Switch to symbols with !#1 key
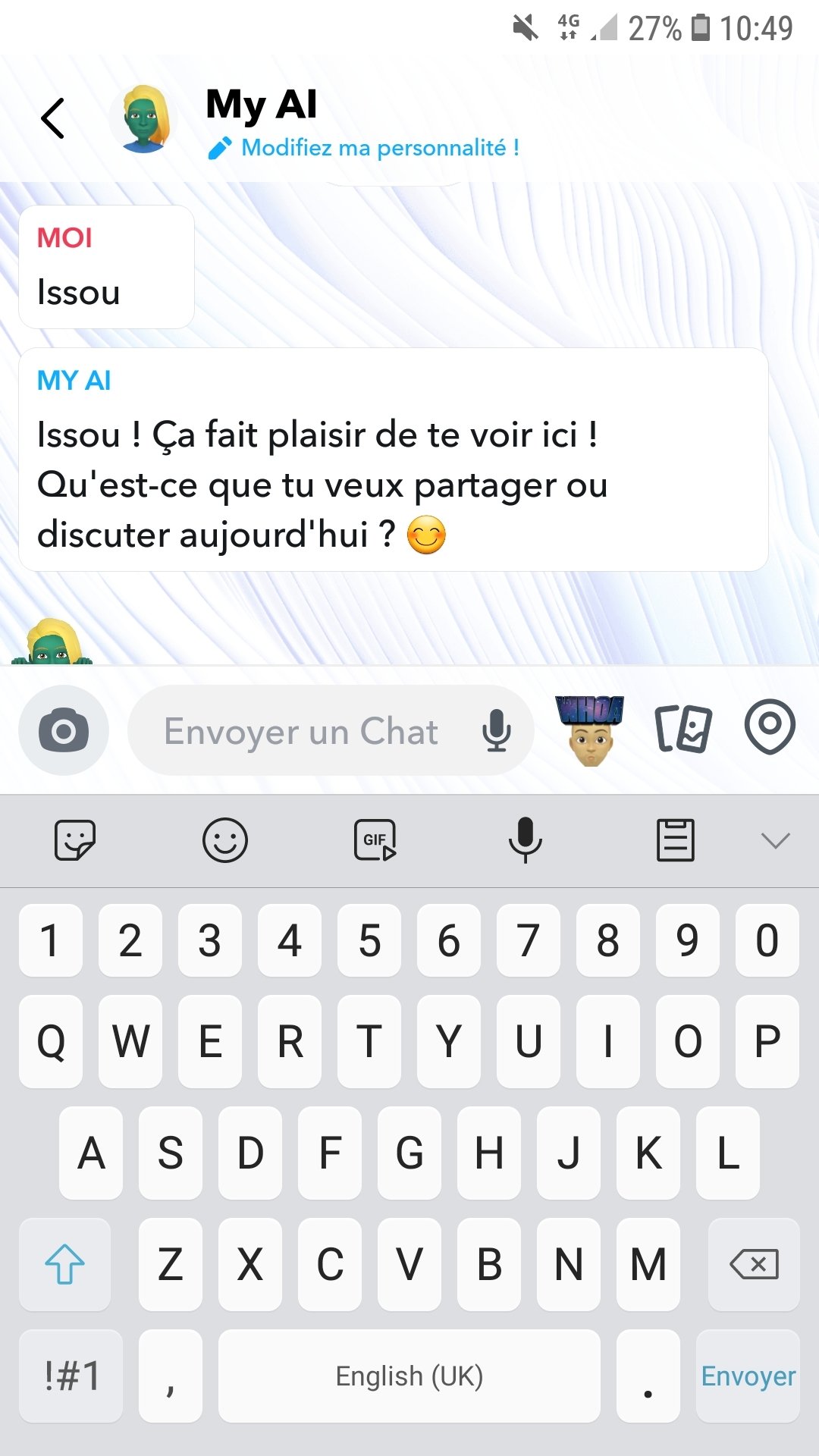 [71, 1376]
